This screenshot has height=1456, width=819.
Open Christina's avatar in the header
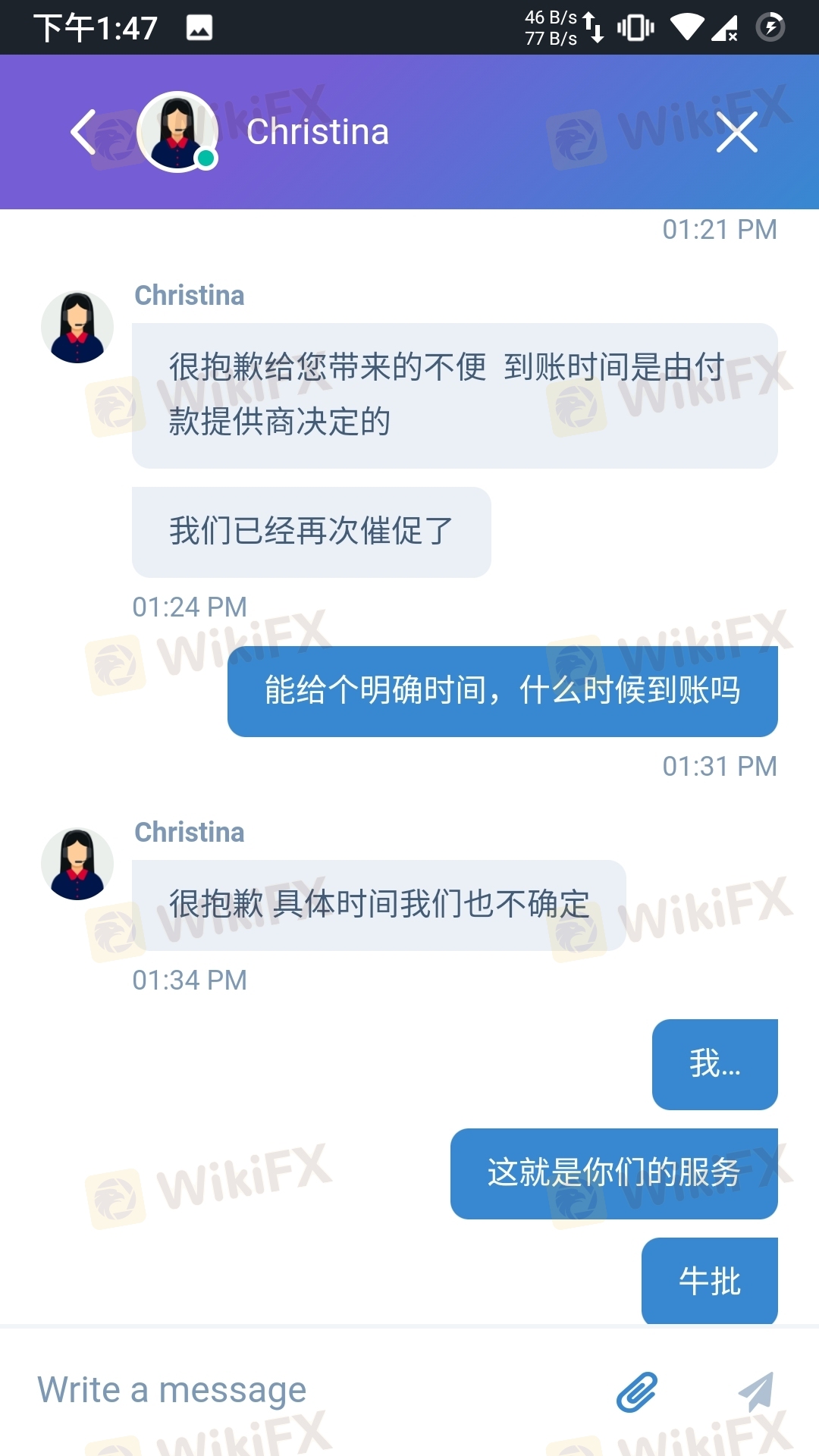[177, 132]
